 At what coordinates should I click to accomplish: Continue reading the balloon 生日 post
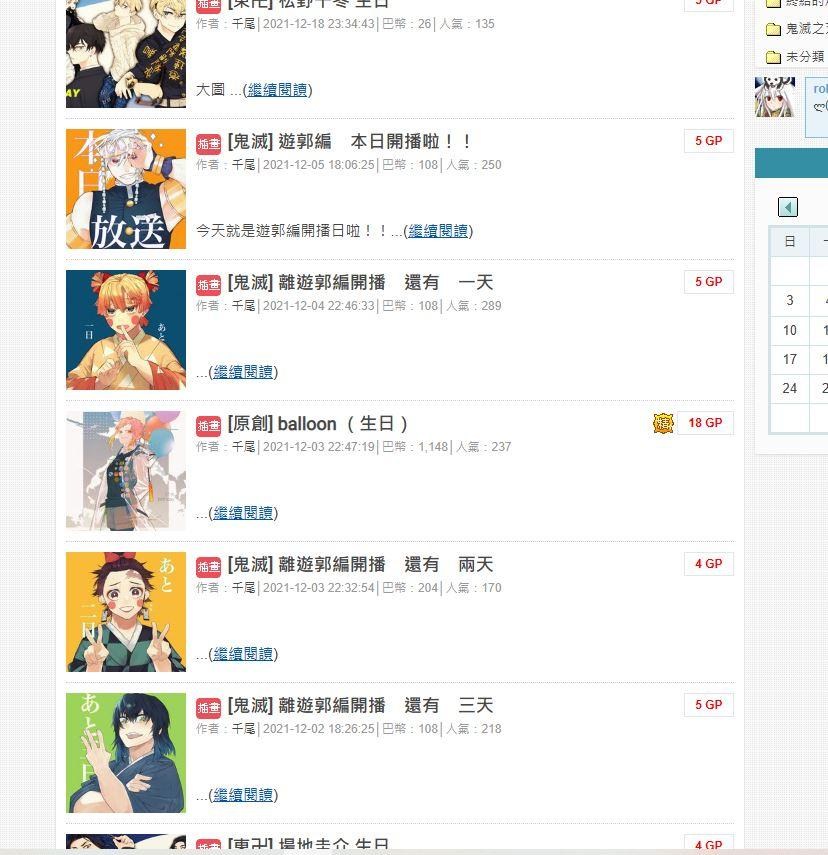coord(243,513)
